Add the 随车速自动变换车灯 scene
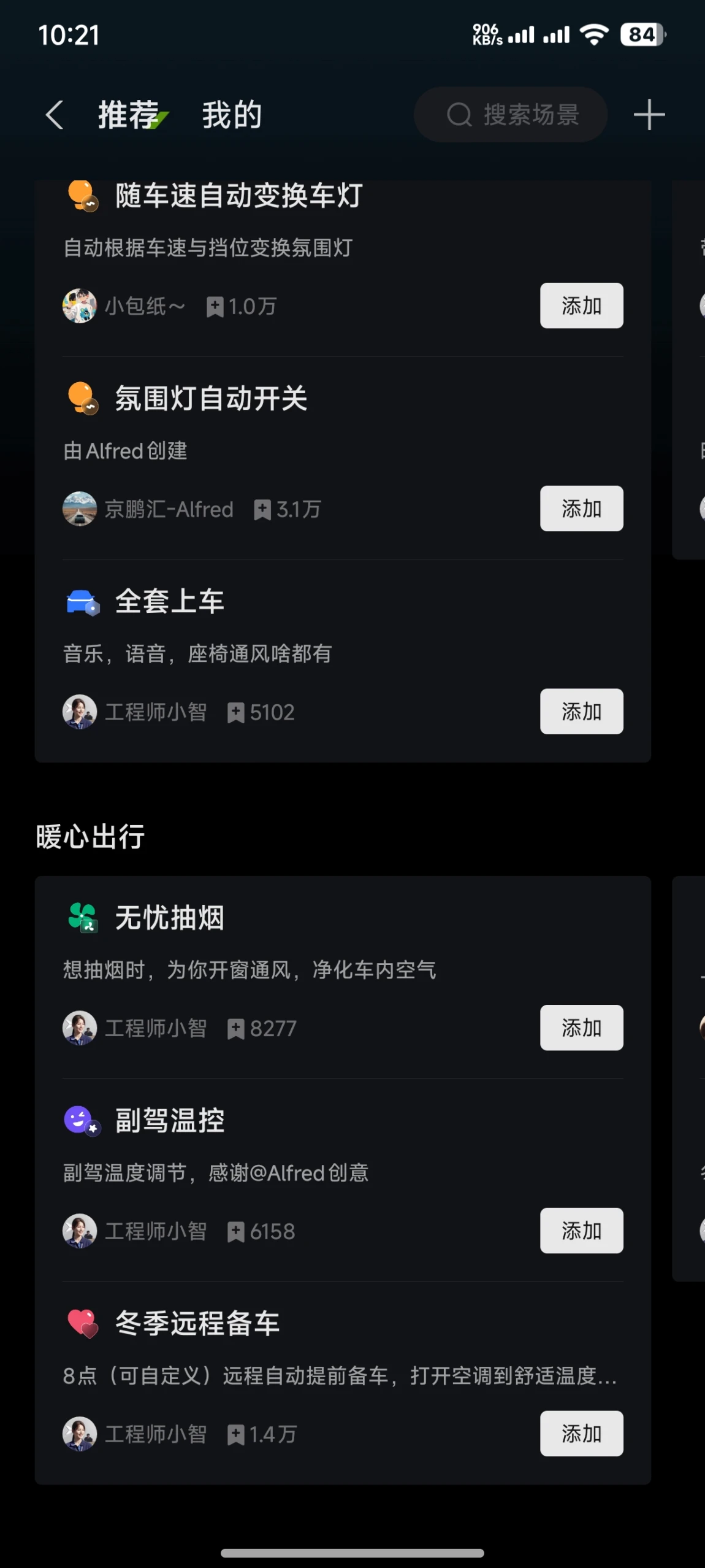 581,306
